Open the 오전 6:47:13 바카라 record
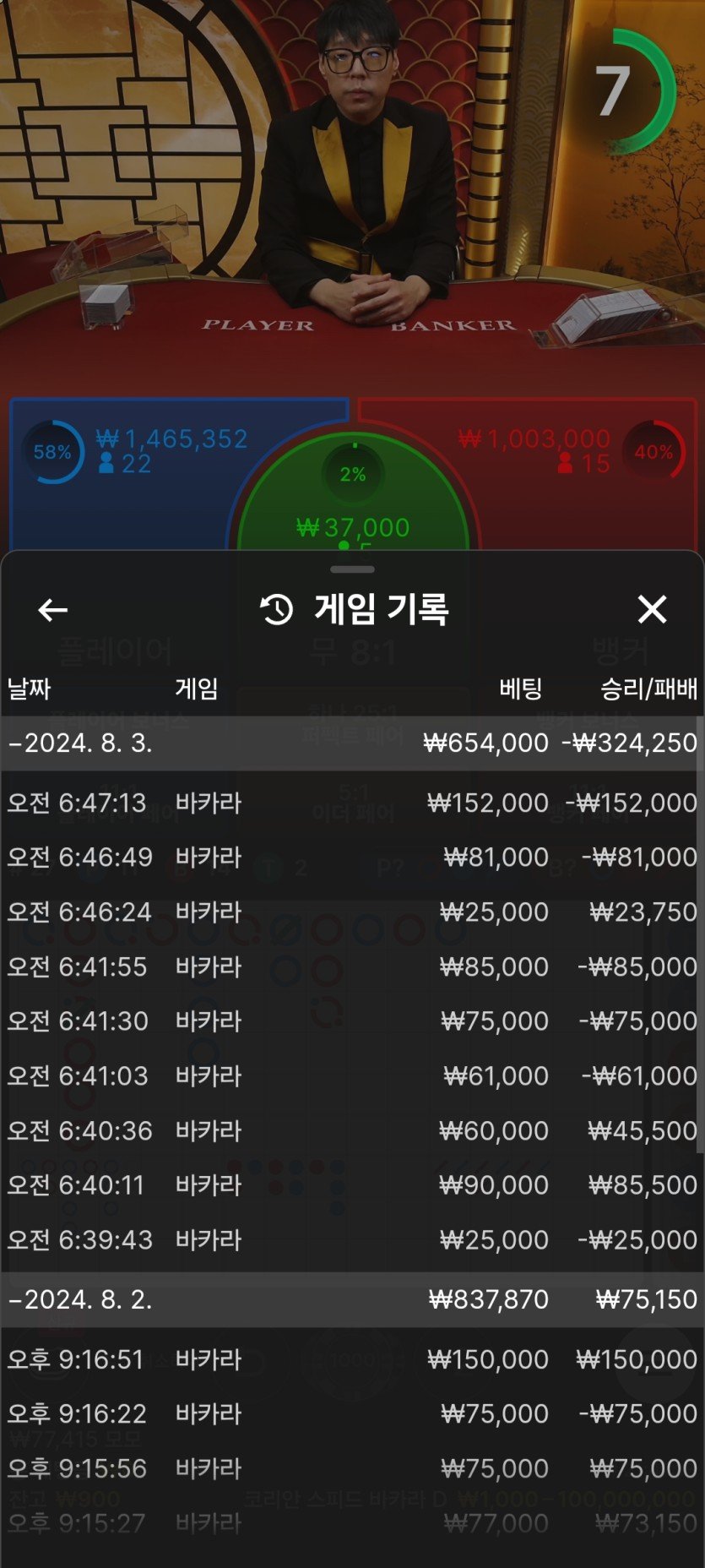The height and width of the screenshot is (1568, 705). [351, 803]
